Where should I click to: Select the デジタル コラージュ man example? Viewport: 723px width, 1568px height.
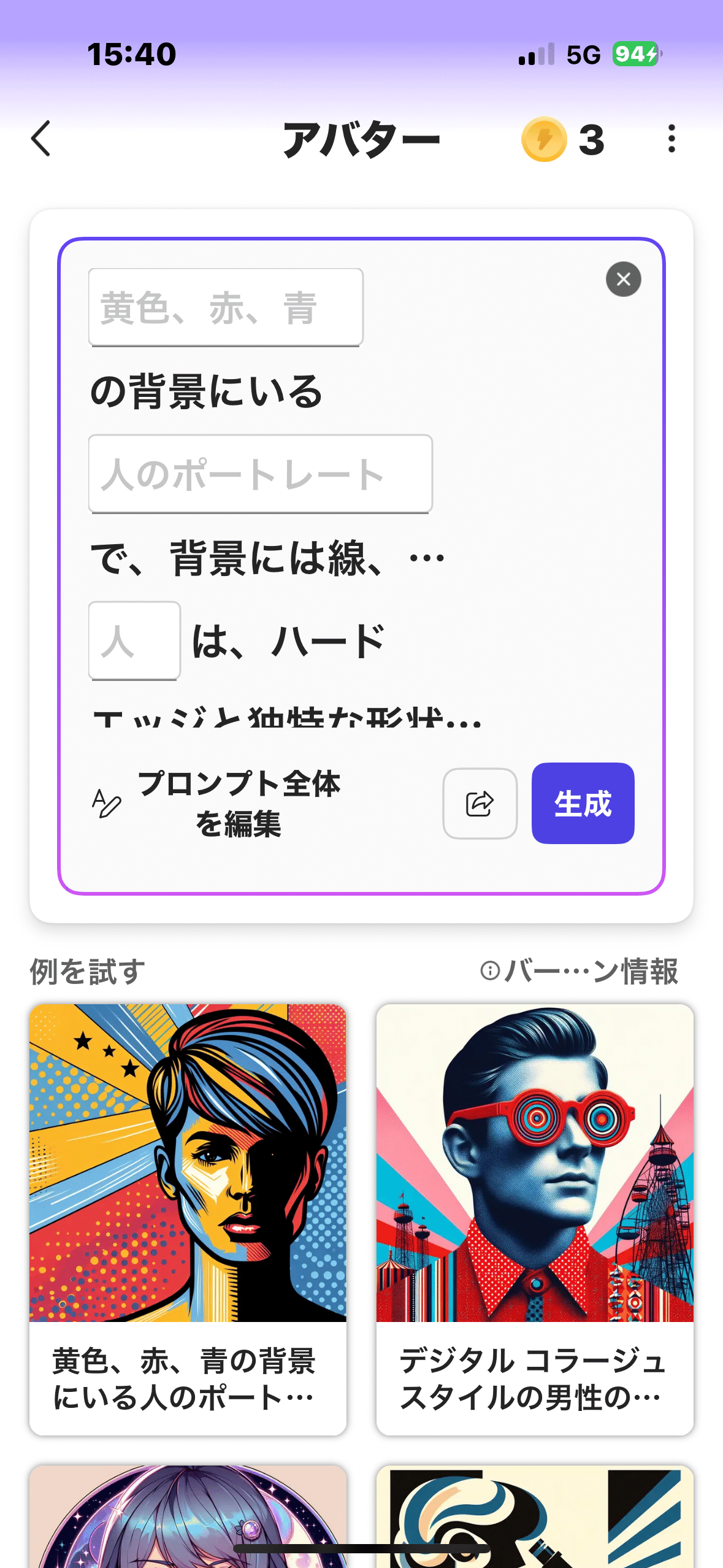[535, 1220]
